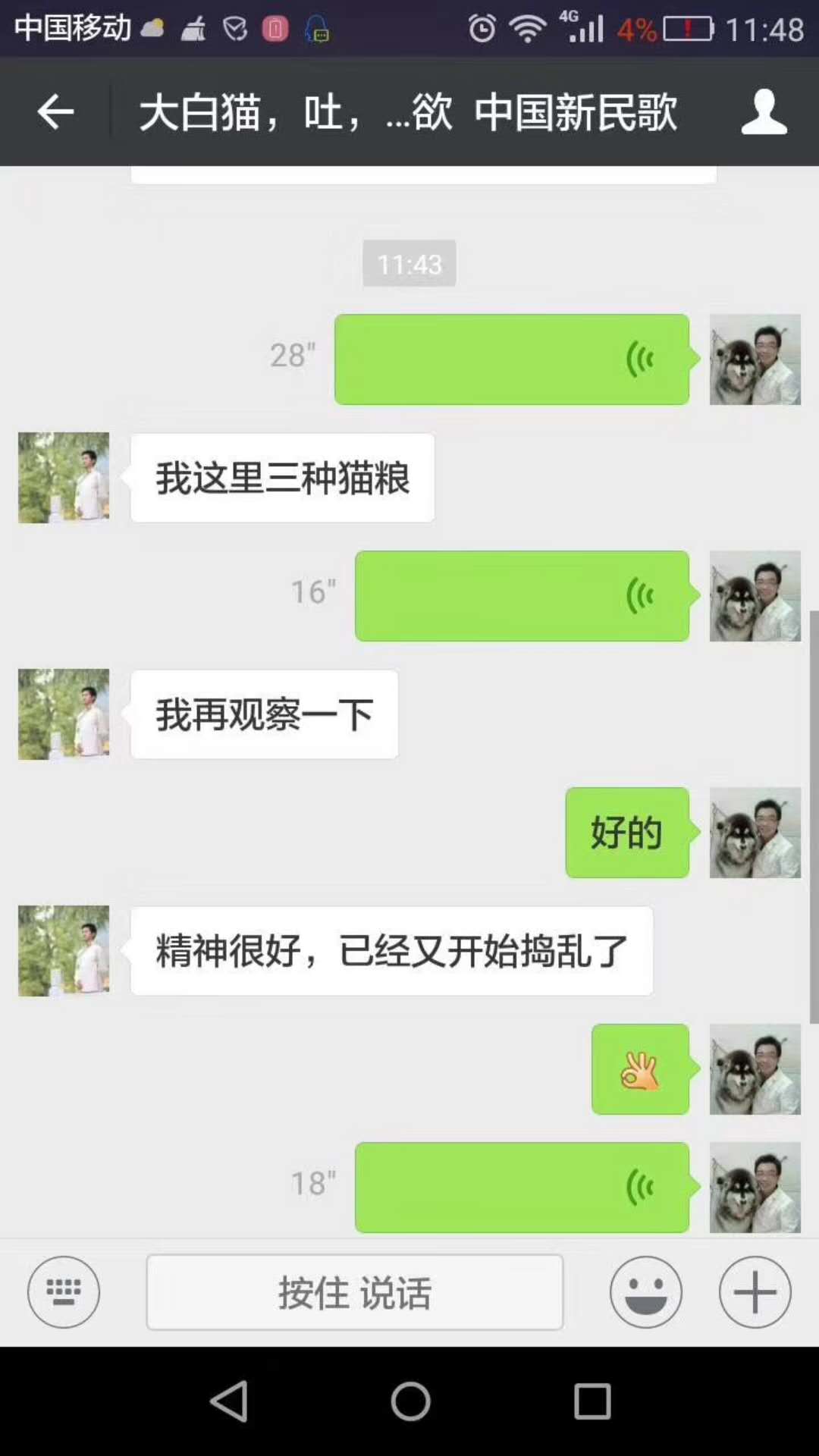The height and width of the screenshot is (1456, 819).
Task: Tap the 按住 说话 hold-to-talk button
Action: pos(355,1291)
